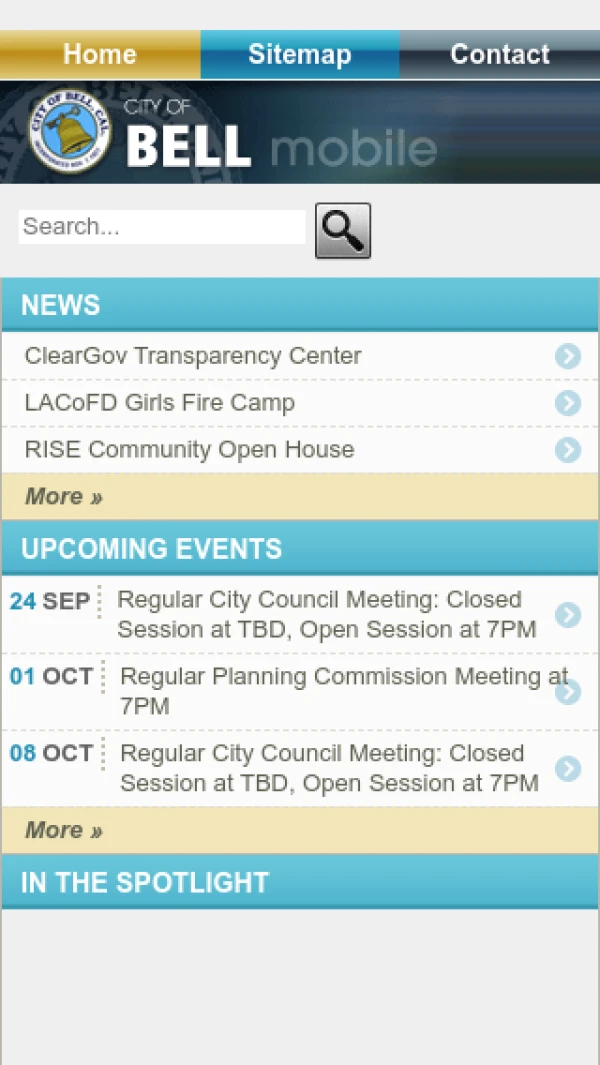
Task: Show more news items
Action: click(64, 497)
